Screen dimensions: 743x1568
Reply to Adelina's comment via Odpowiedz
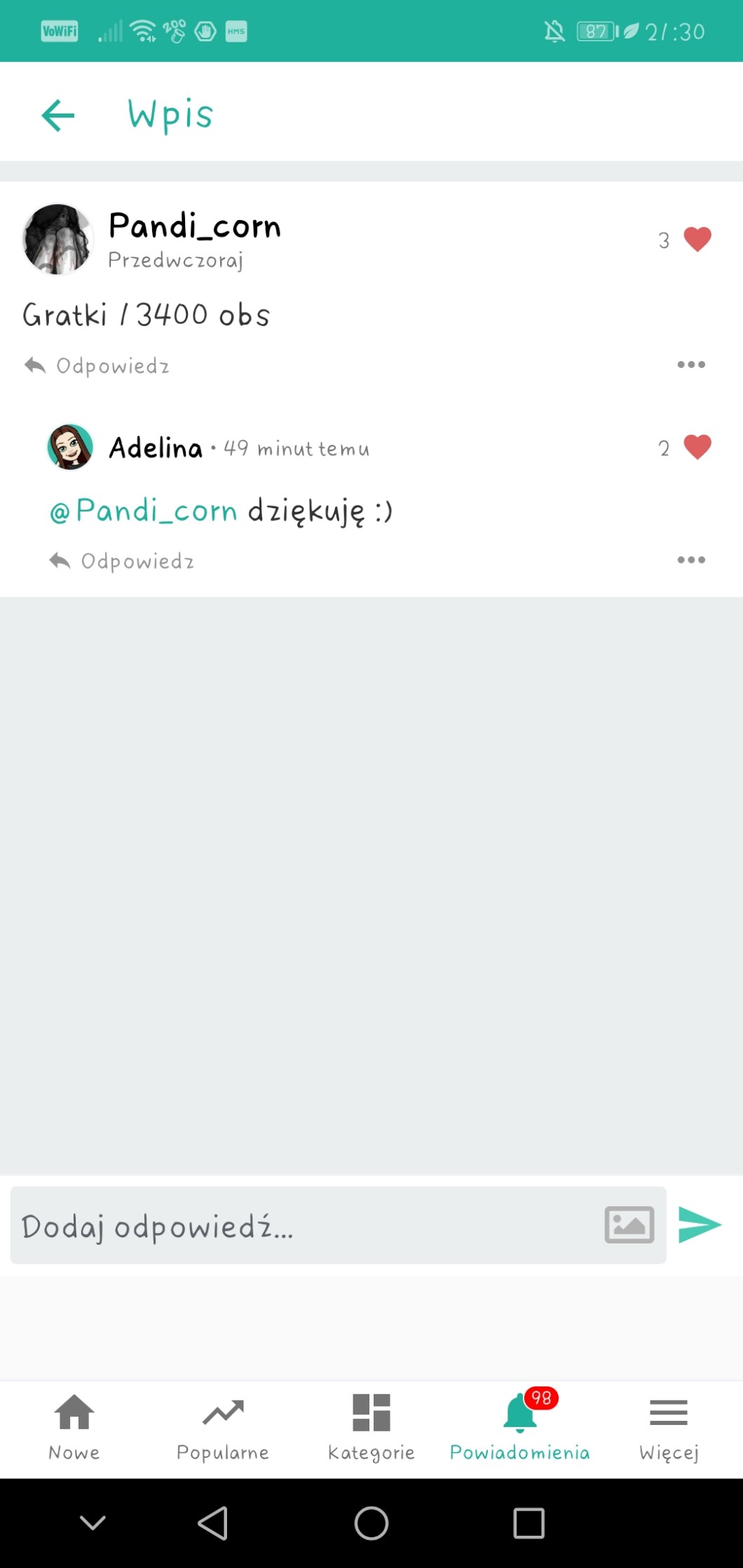pyautogui.click(x=123, y=561)
